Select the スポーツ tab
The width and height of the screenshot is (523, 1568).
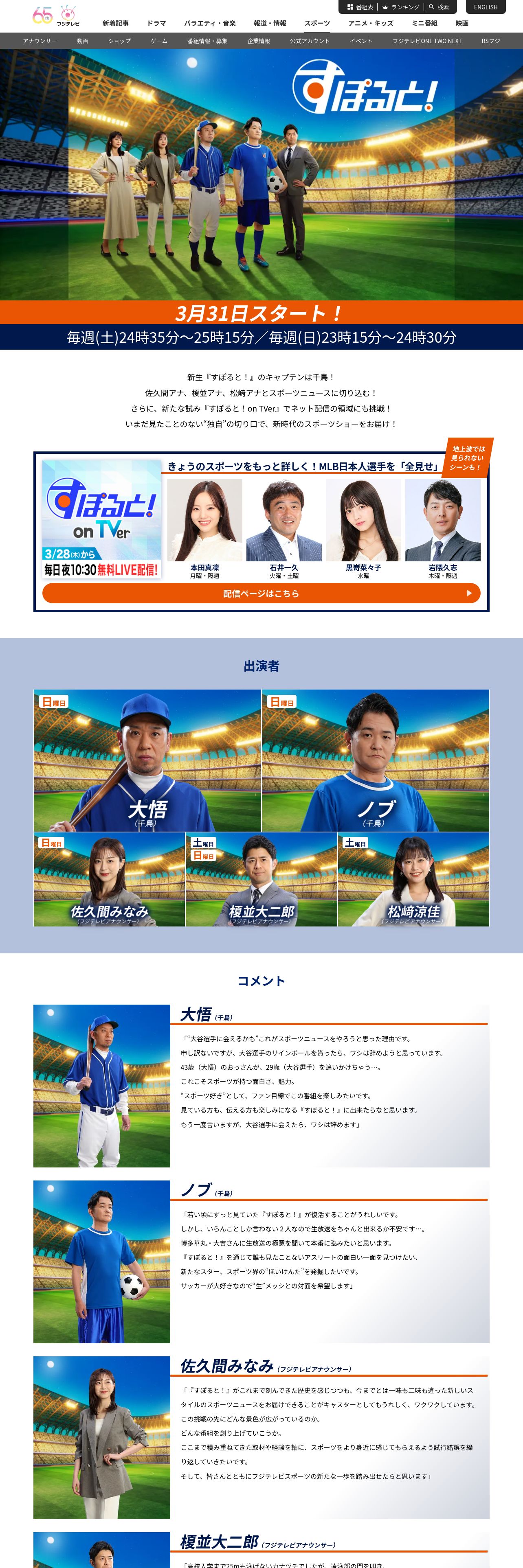click(317, 23)
